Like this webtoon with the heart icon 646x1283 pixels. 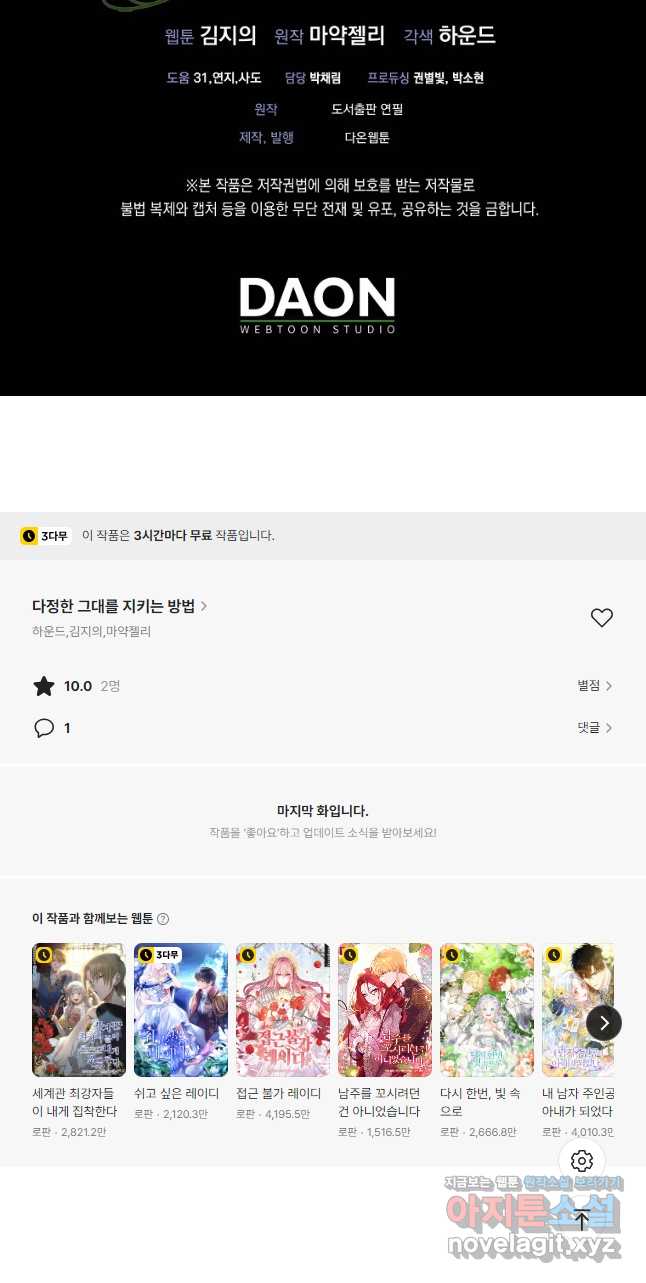click(x=601, y=618)
